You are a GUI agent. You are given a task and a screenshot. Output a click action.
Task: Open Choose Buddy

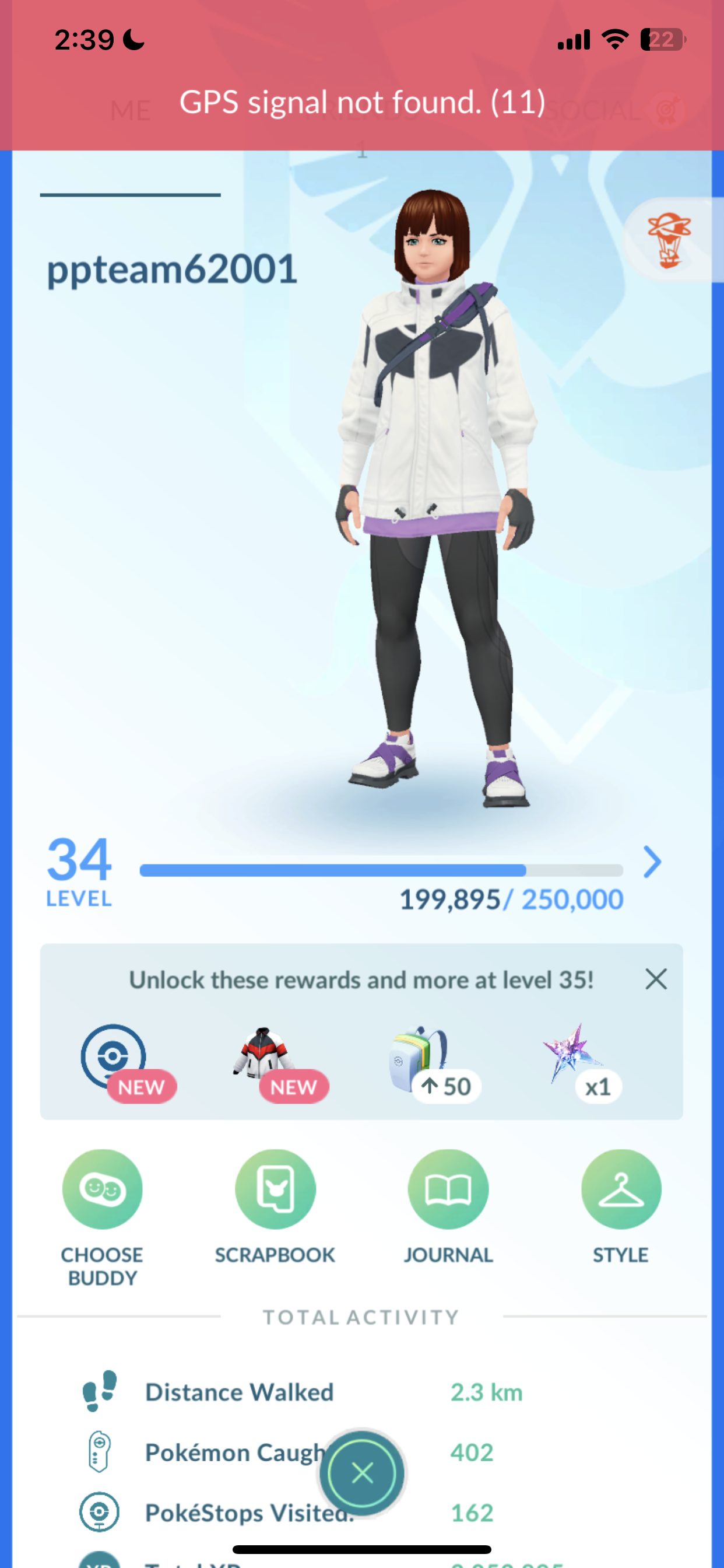point(102,1189)
